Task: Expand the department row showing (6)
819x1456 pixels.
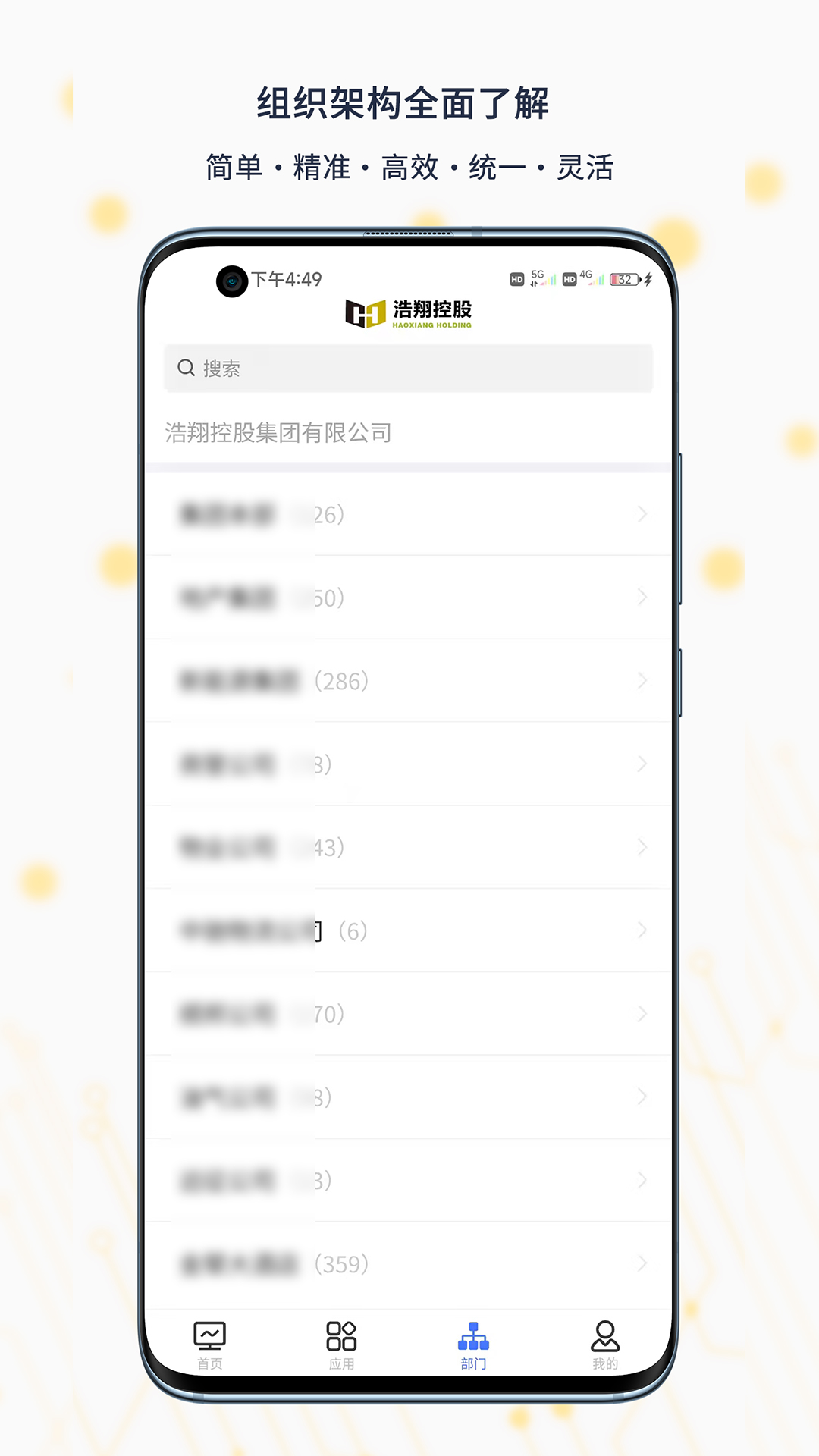Action: tap(408, 930)
